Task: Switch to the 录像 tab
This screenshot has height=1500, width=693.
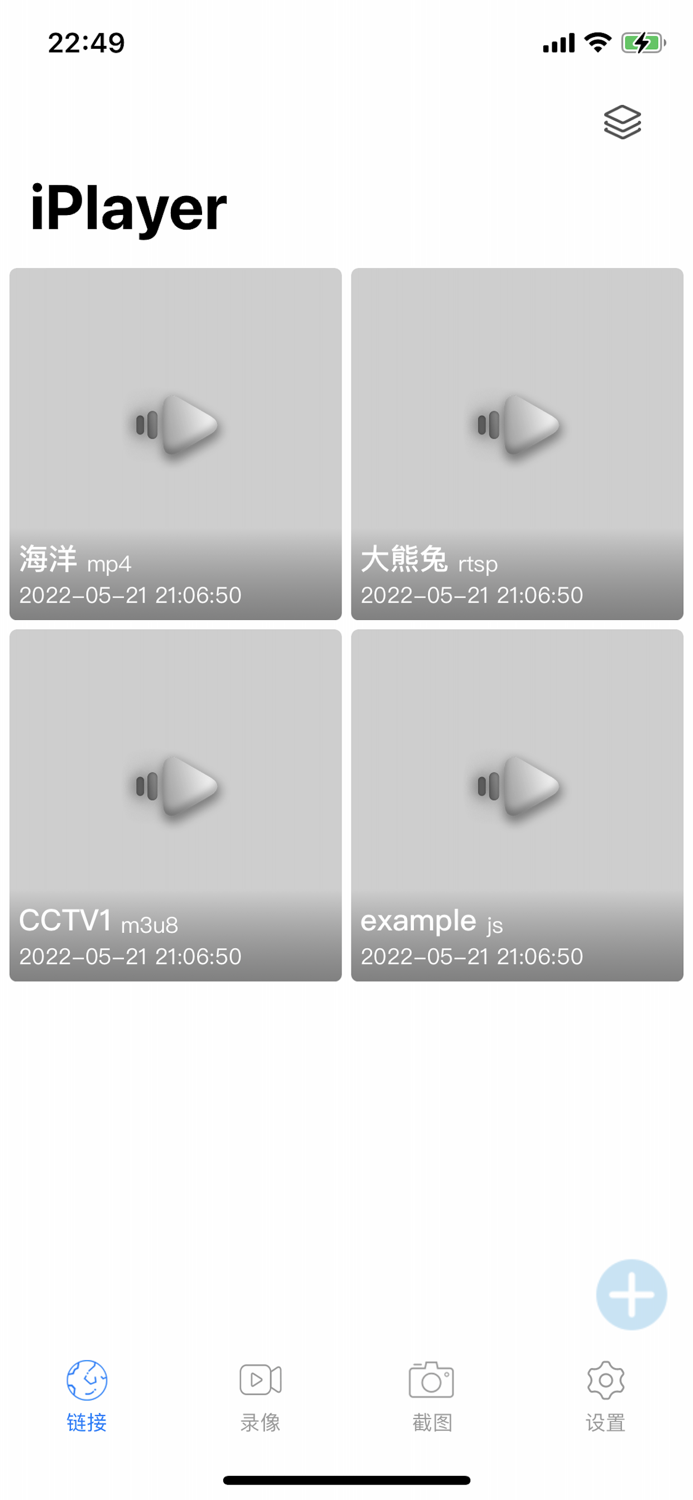Action: pyautogui.click(x=260, y=1395)
